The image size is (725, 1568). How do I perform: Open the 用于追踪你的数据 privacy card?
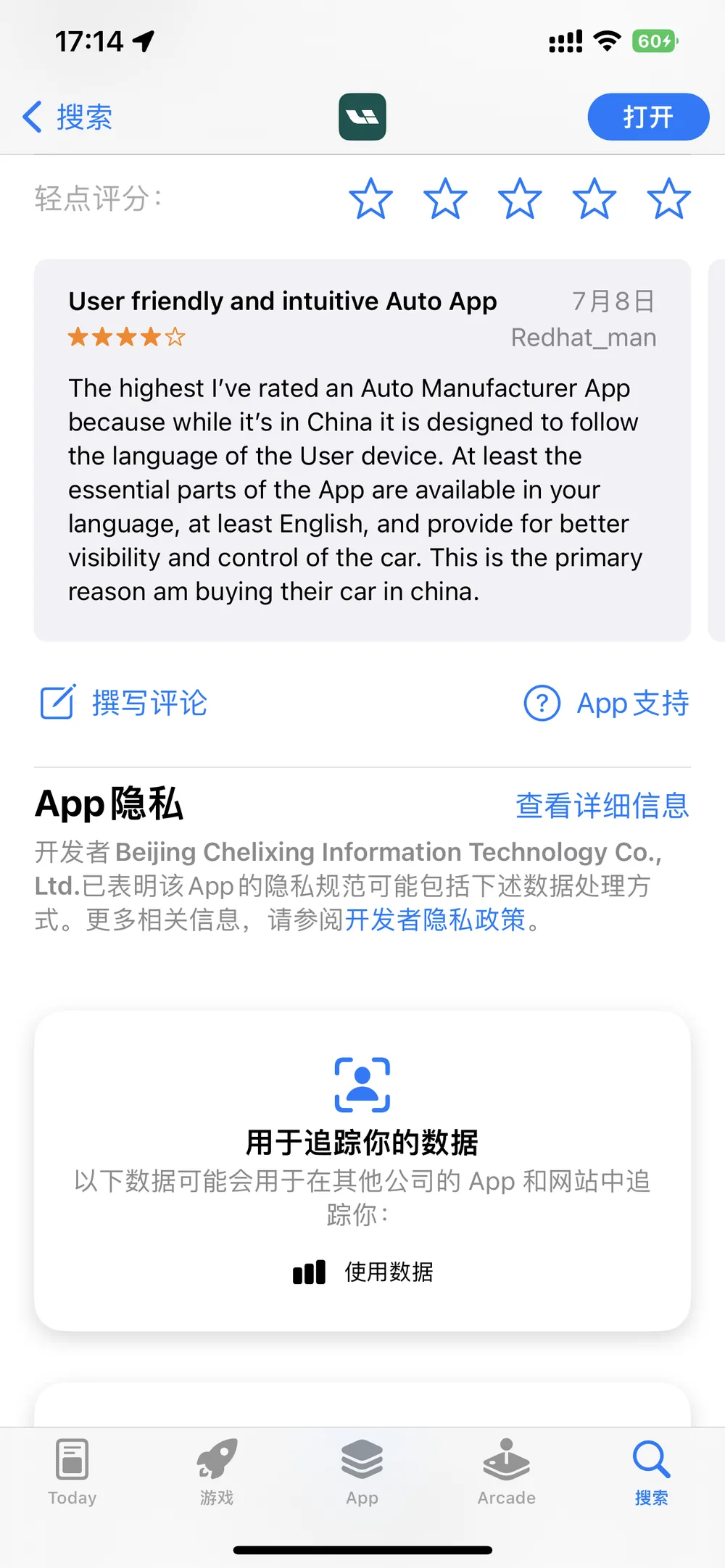tap(362, 1170)
